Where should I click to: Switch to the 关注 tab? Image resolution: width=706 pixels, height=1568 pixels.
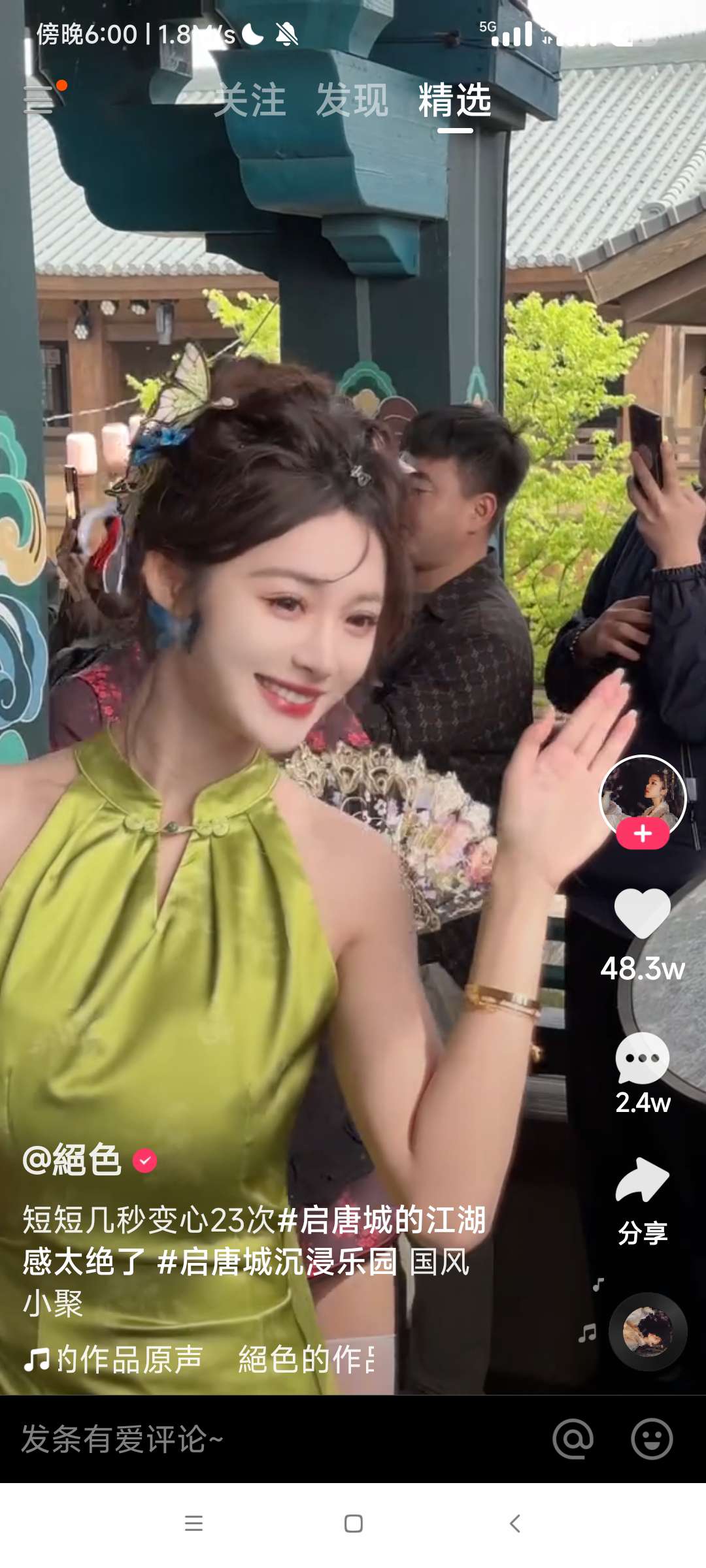coord(250,101)
